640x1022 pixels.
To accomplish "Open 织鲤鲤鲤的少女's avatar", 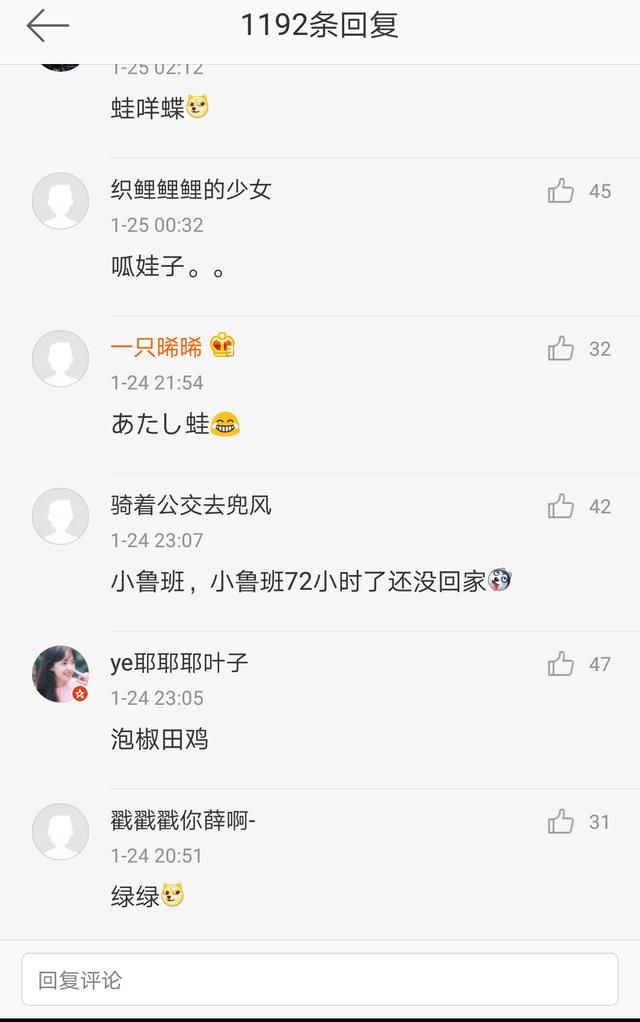I will 60,200.
